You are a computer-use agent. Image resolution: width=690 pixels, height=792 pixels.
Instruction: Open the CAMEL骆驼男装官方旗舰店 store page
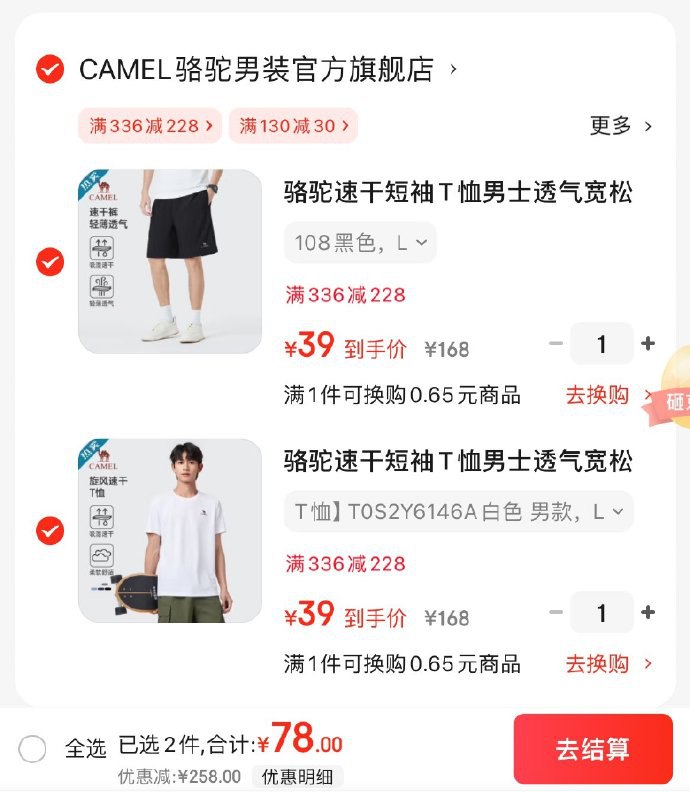coord(266,69)
